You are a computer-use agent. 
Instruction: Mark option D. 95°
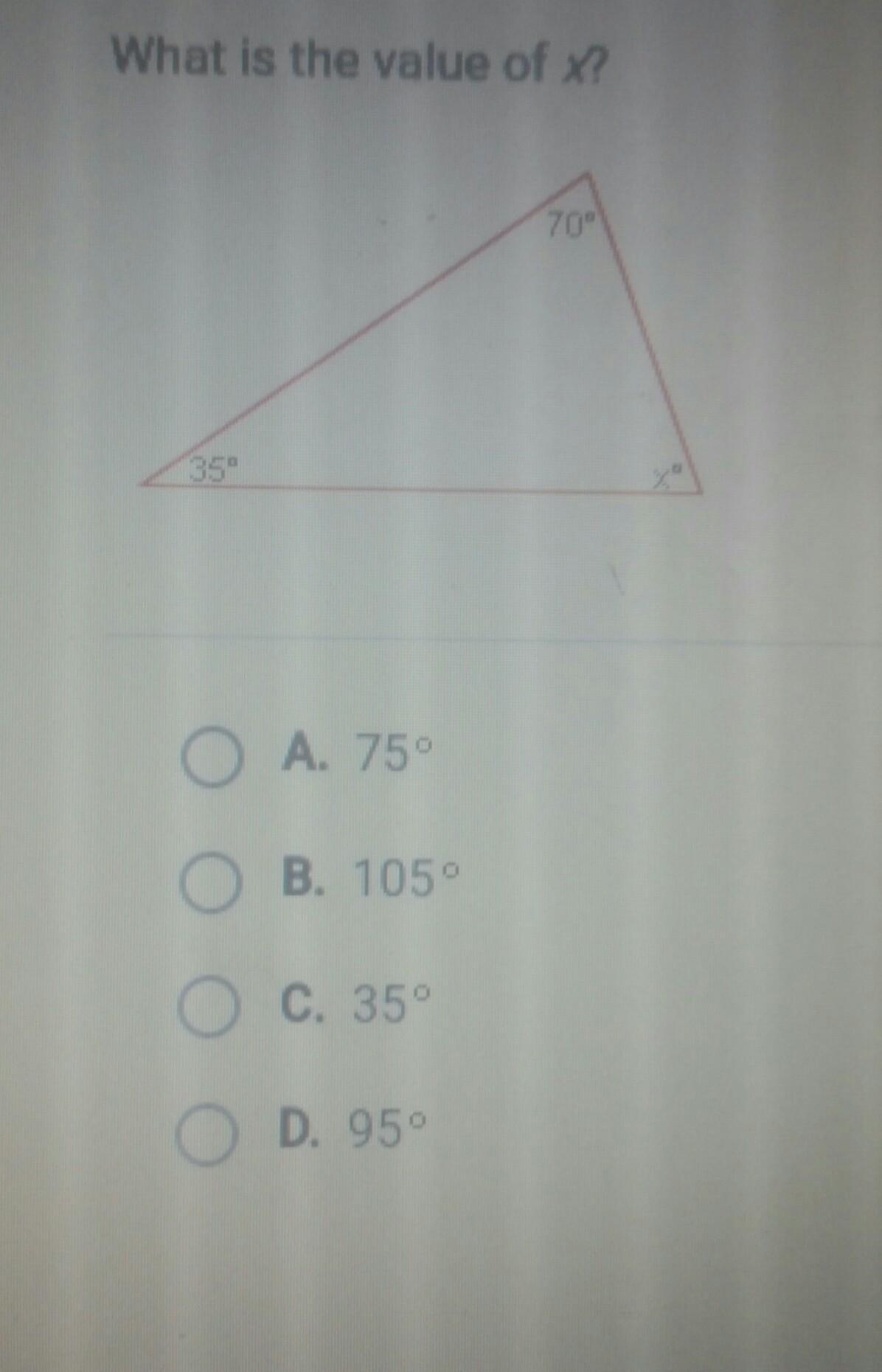point(207,1135)
